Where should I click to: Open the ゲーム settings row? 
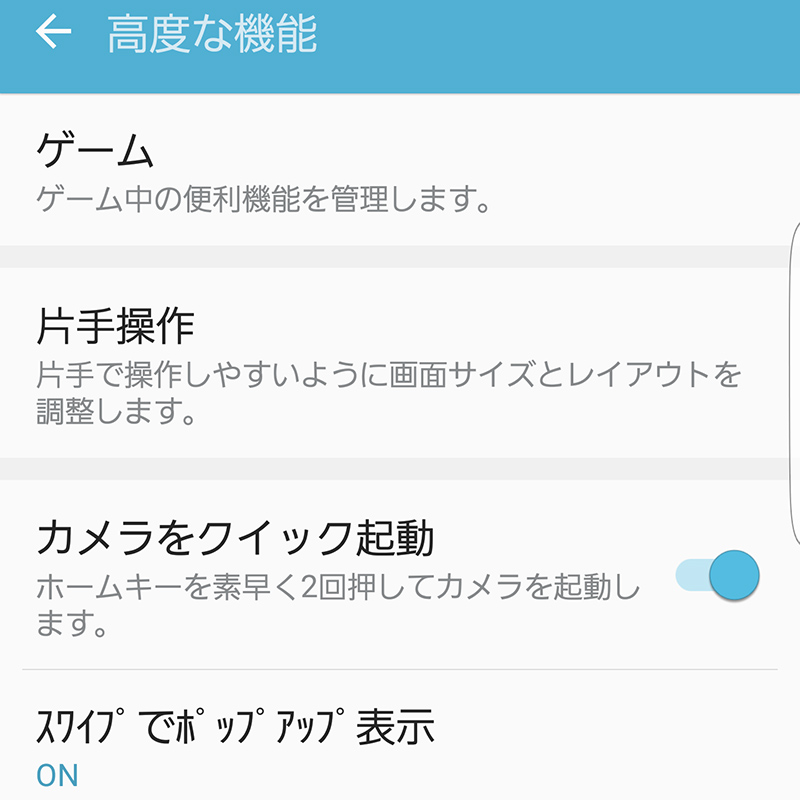[400, 172]
